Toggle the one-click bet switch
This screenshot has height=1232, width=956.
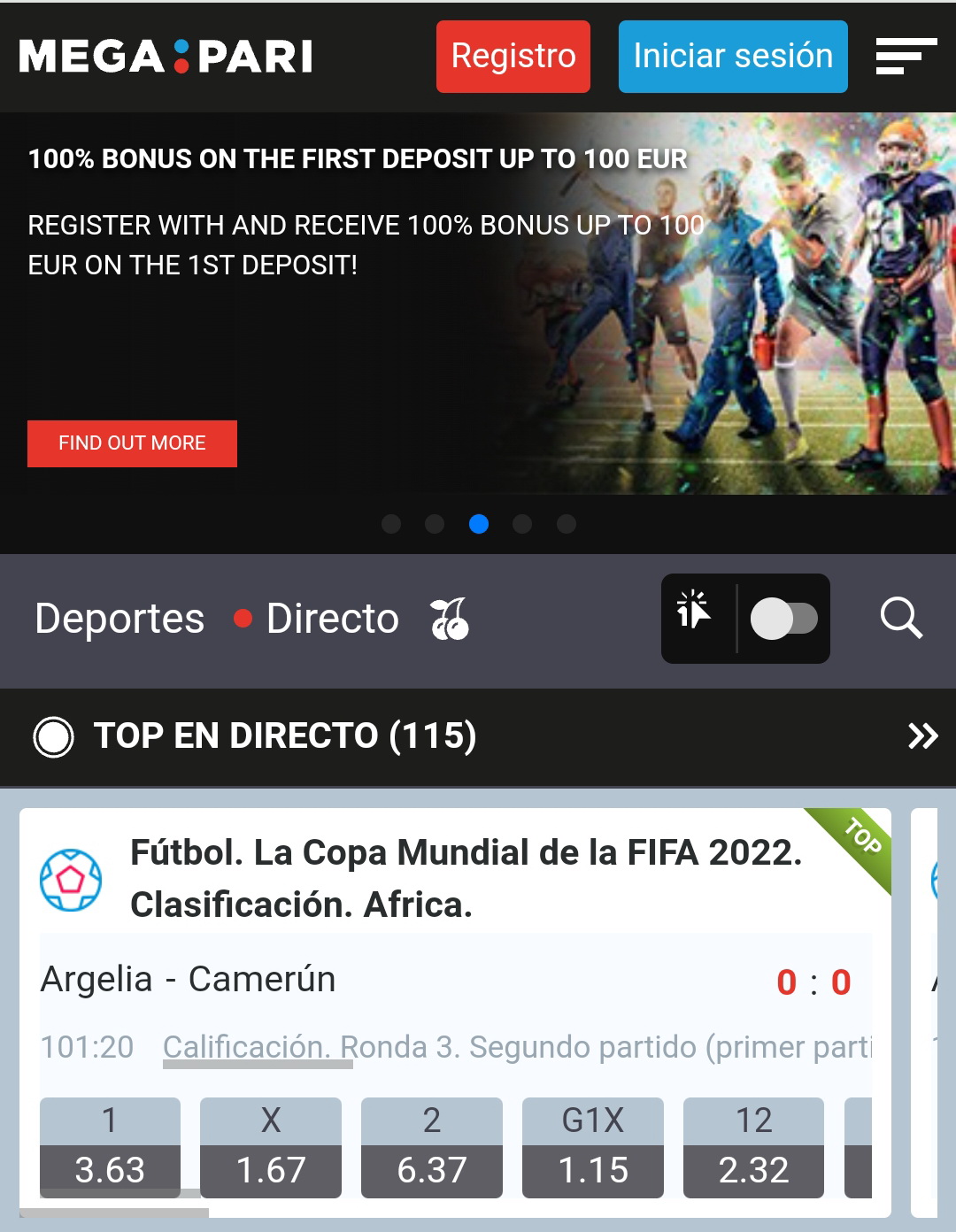click(783, 619)
